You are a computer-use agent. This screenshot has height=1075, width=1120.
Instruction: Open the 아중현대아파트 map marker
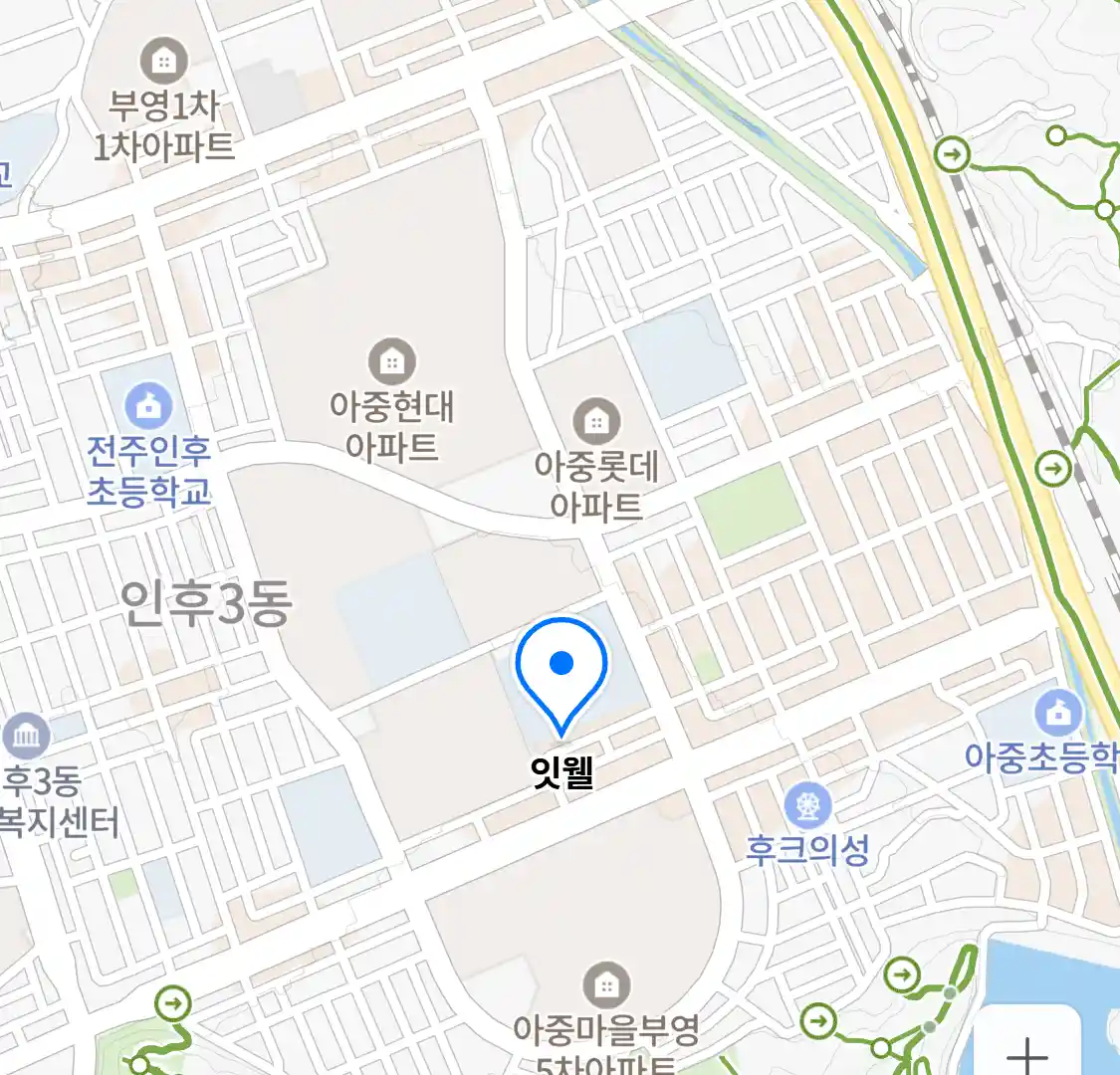pyautogui.click(x=392, y=362)
